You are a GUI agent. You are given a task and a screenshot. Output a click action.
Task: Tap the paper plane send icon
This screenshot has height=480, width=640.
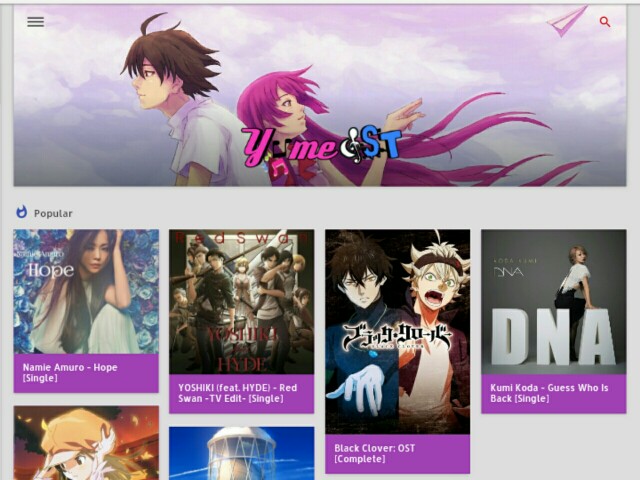tap(566, 21)
